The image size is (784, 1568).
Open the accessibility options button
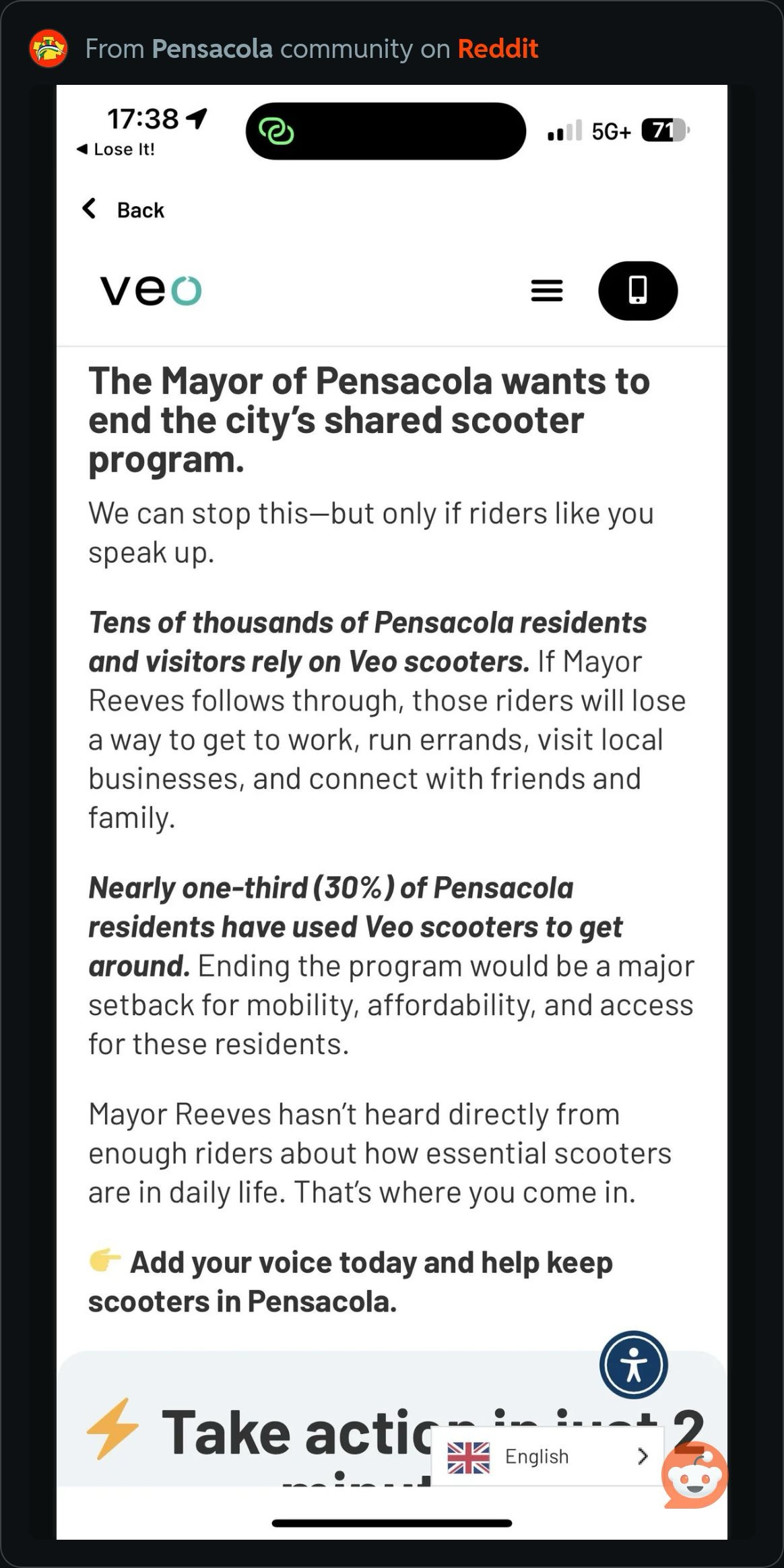(x=633, y=1365)
